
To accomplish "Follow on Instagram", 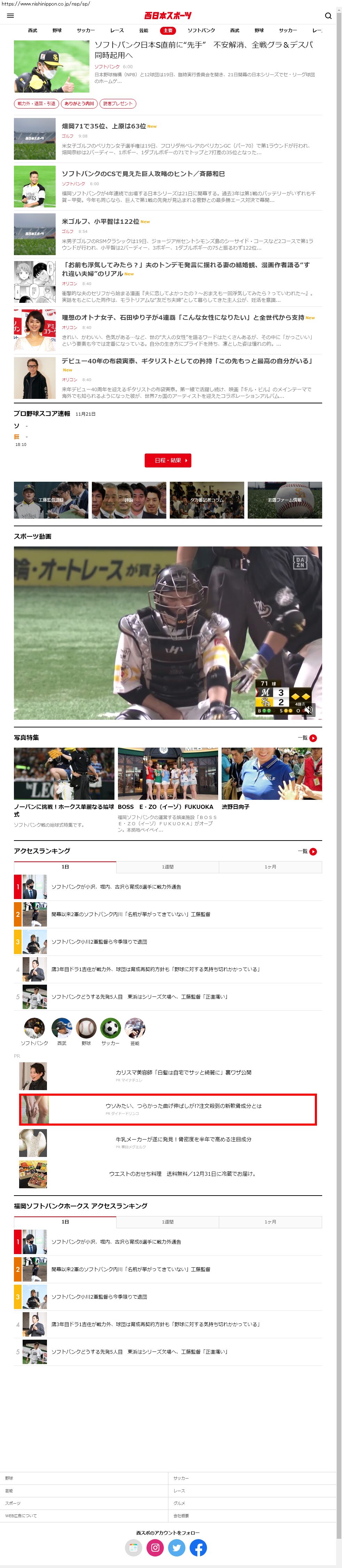I will (155, 1547).
